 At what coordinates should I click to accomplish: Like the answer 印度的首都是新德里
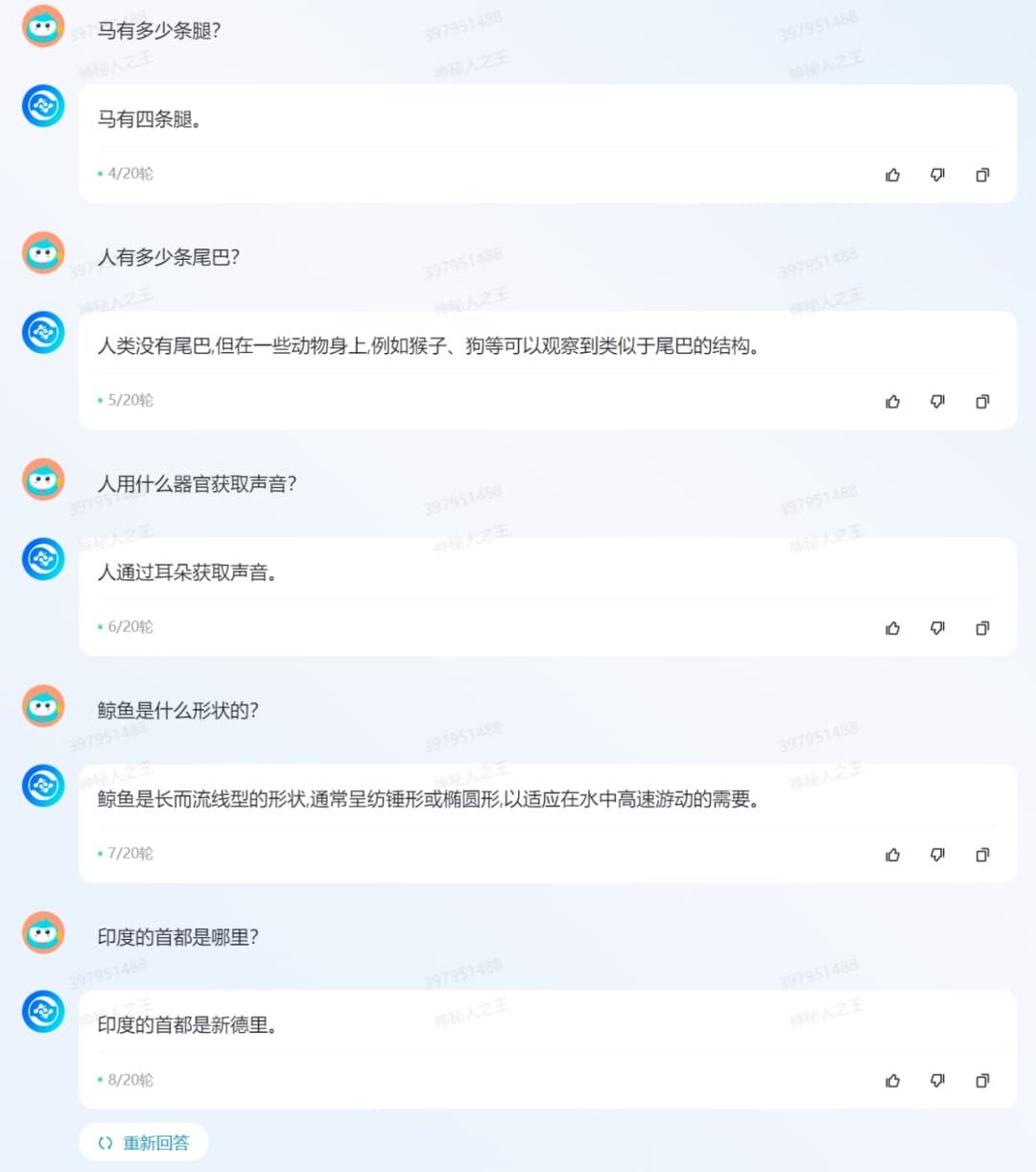click(893, 1081)
